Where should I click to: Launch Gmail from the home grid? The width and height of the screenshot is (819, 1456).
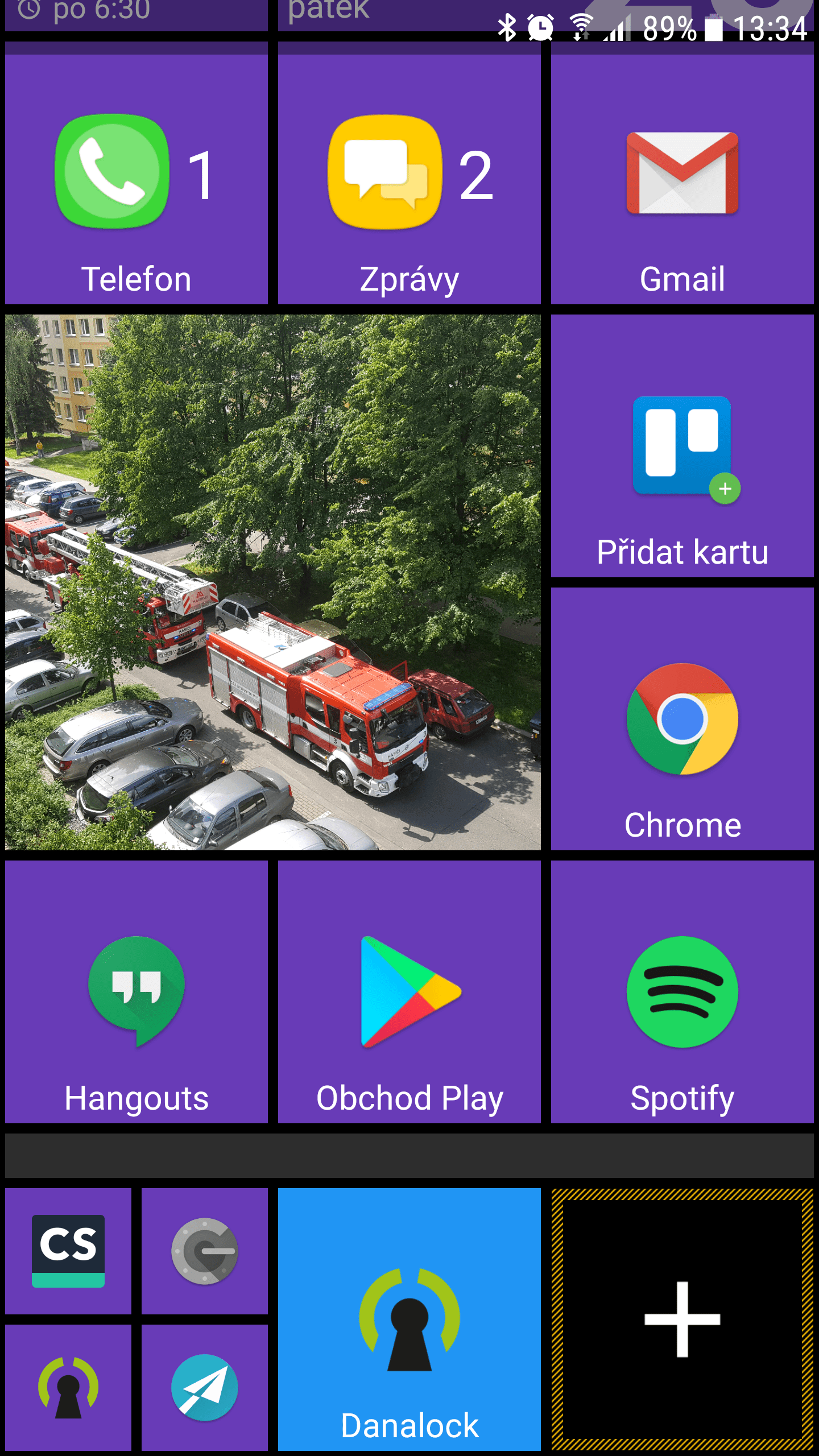tap(682, 179)
